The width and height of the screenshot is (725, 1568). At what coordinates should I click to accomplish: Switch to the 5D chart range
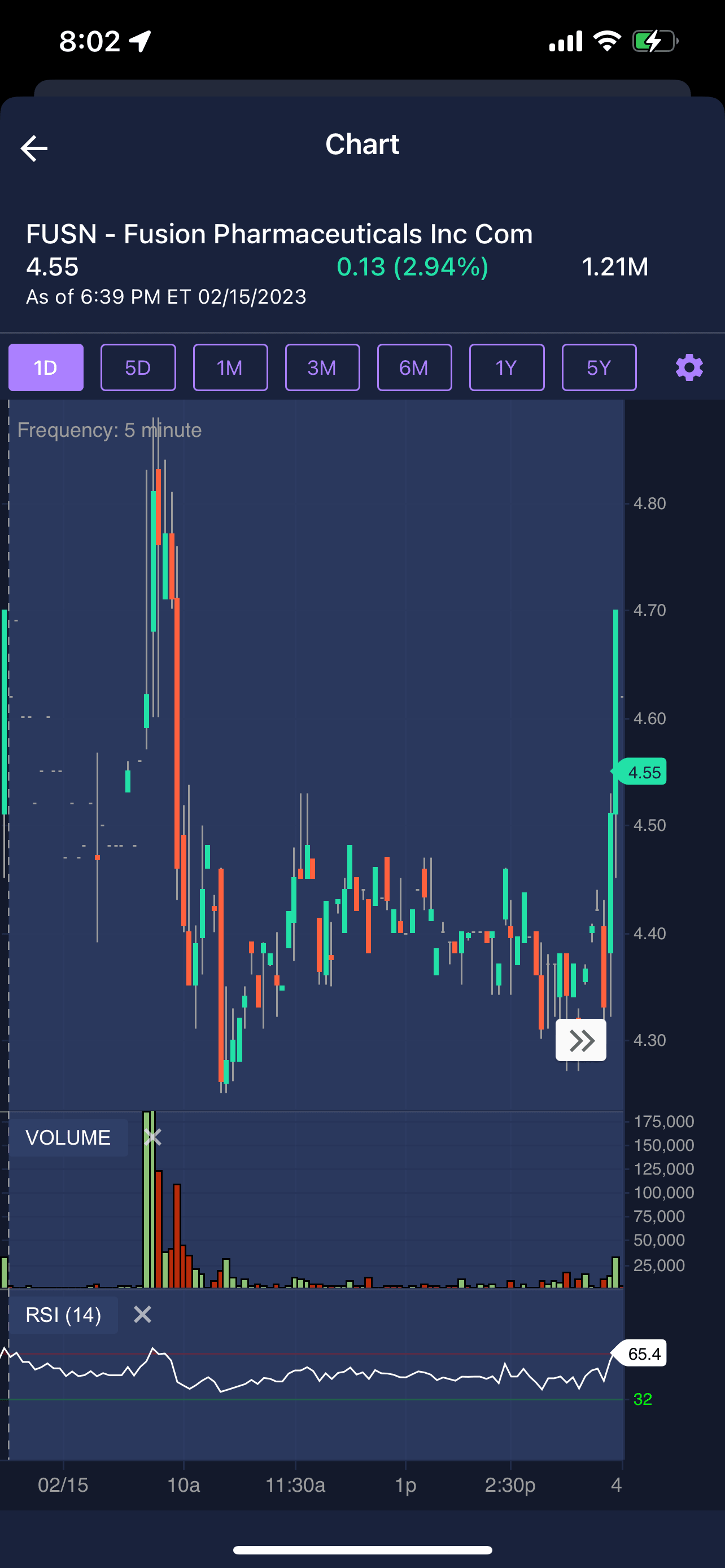[x=138, y=367]
